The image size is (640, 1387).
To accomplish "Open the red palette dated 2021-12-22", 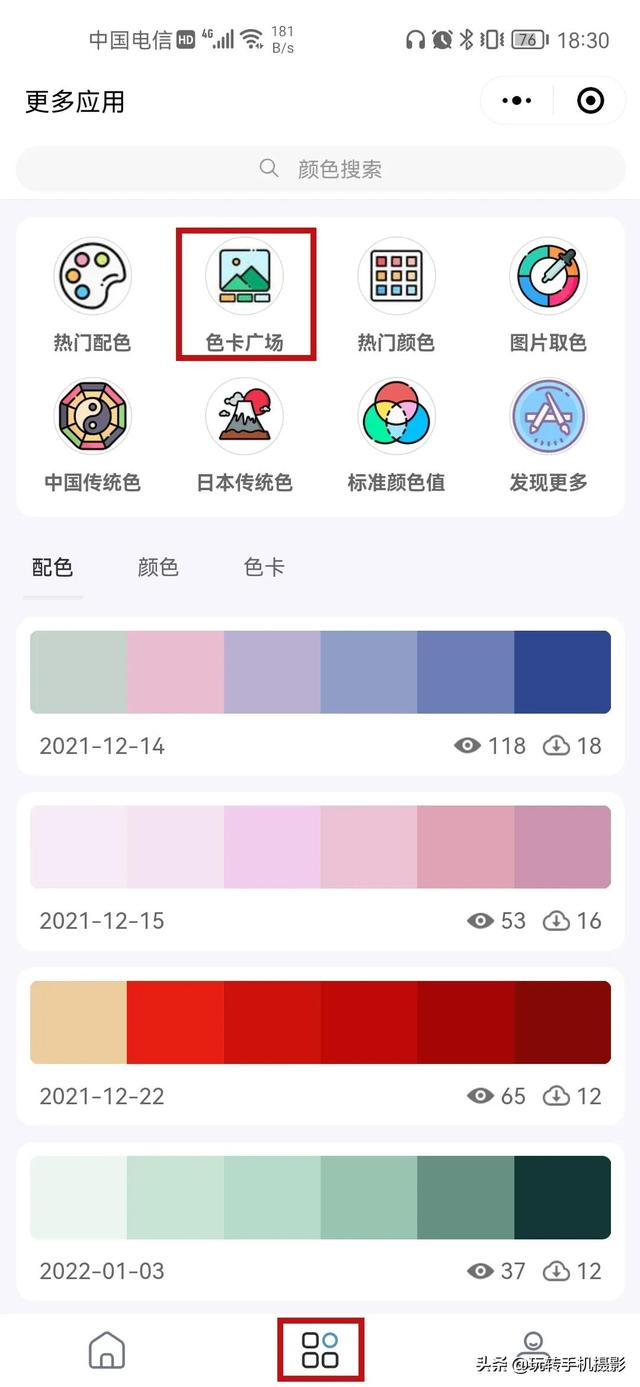I will 320,1022.
